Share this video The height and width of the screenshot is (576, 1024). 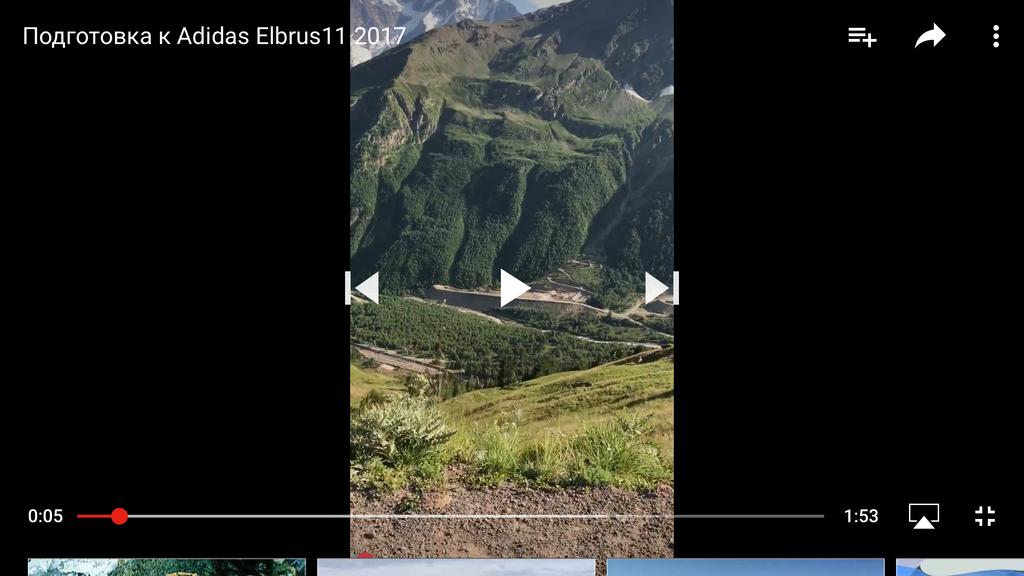point(930,37)
